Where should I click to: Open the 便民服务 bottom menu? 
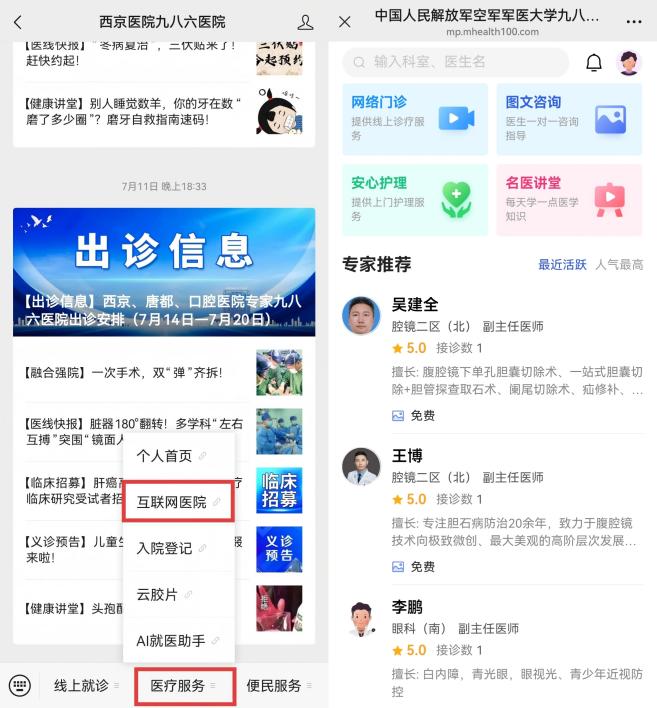279,686
